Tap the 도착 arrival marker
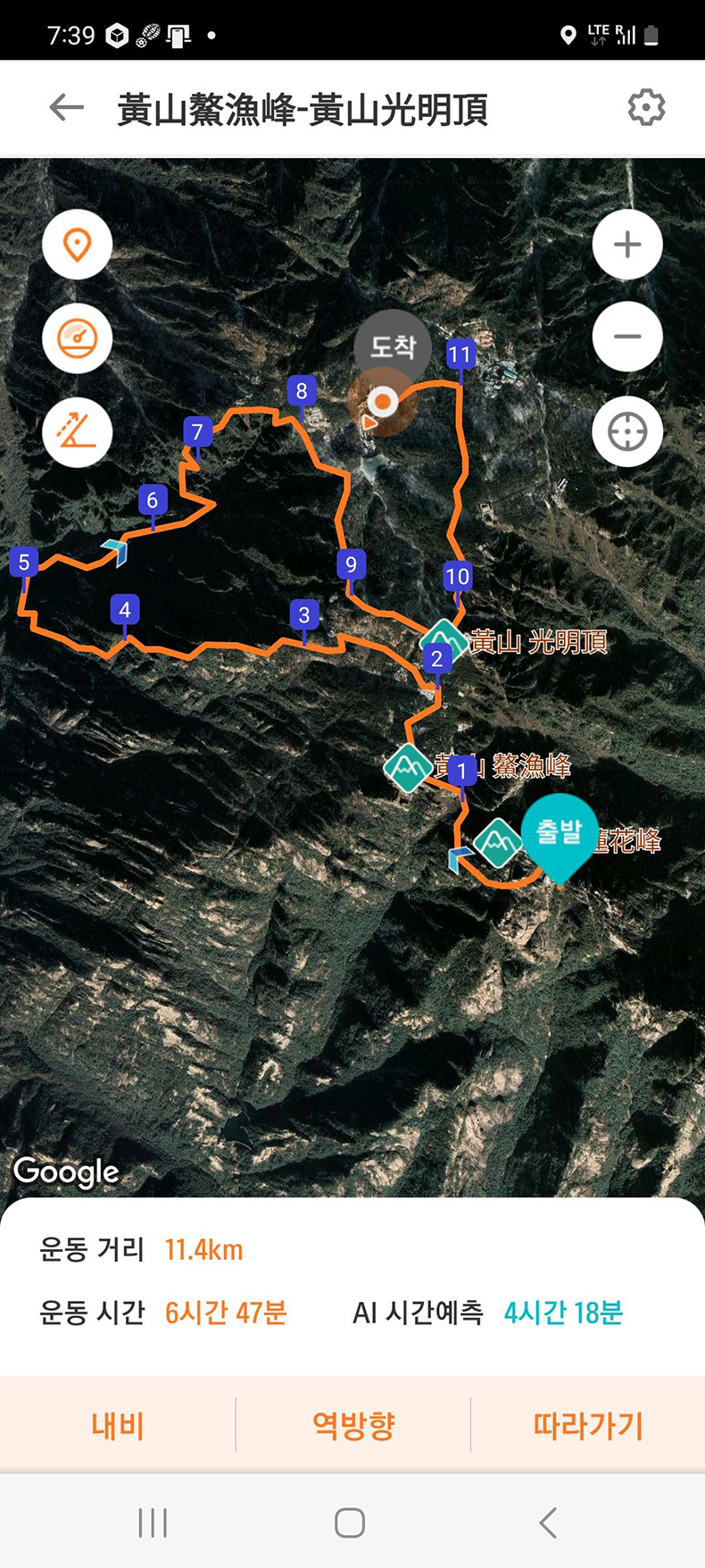The height and width of the screenshot is (1568, 705). pos(392,346)
